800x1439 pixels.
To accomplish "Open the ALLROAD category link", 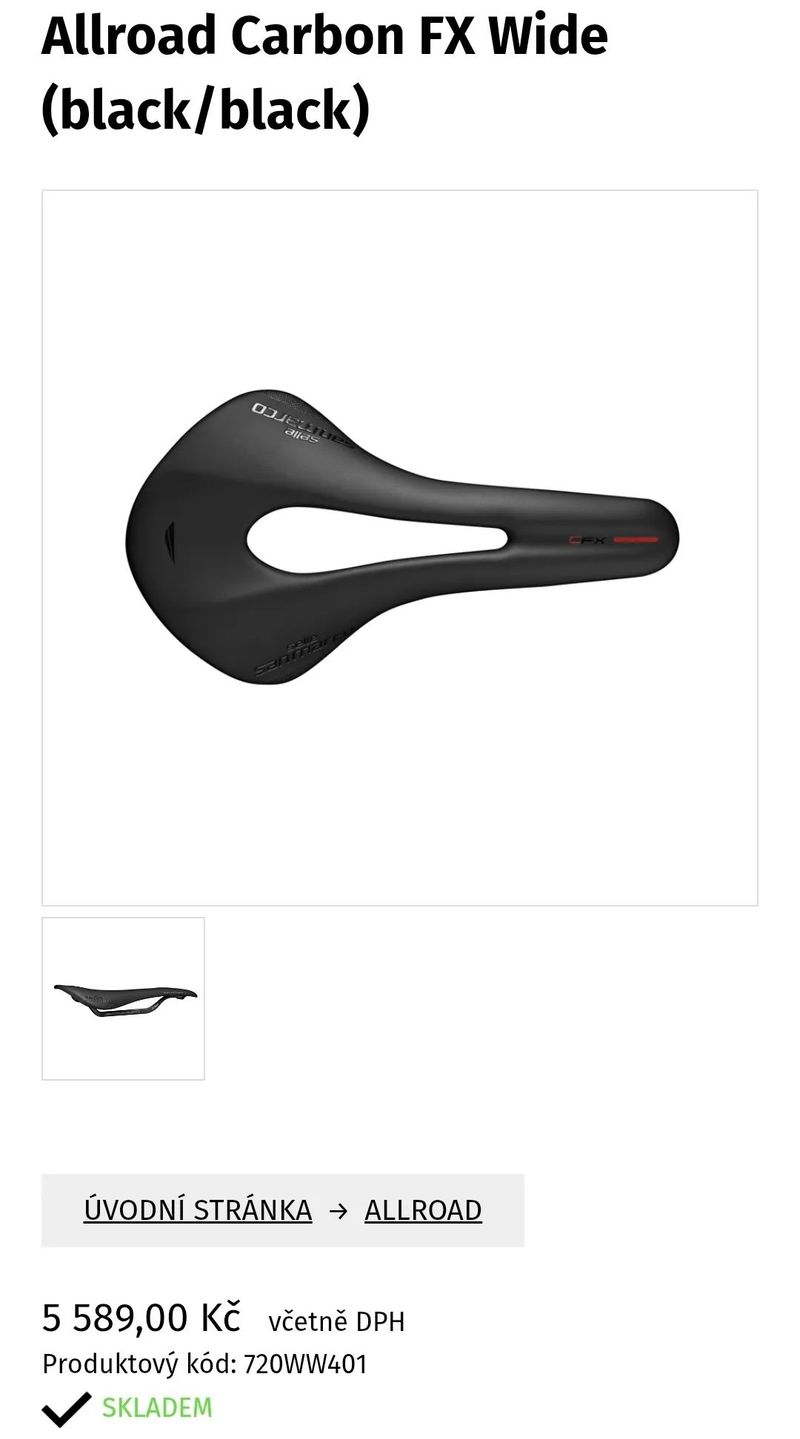I will click(424, 1208).
